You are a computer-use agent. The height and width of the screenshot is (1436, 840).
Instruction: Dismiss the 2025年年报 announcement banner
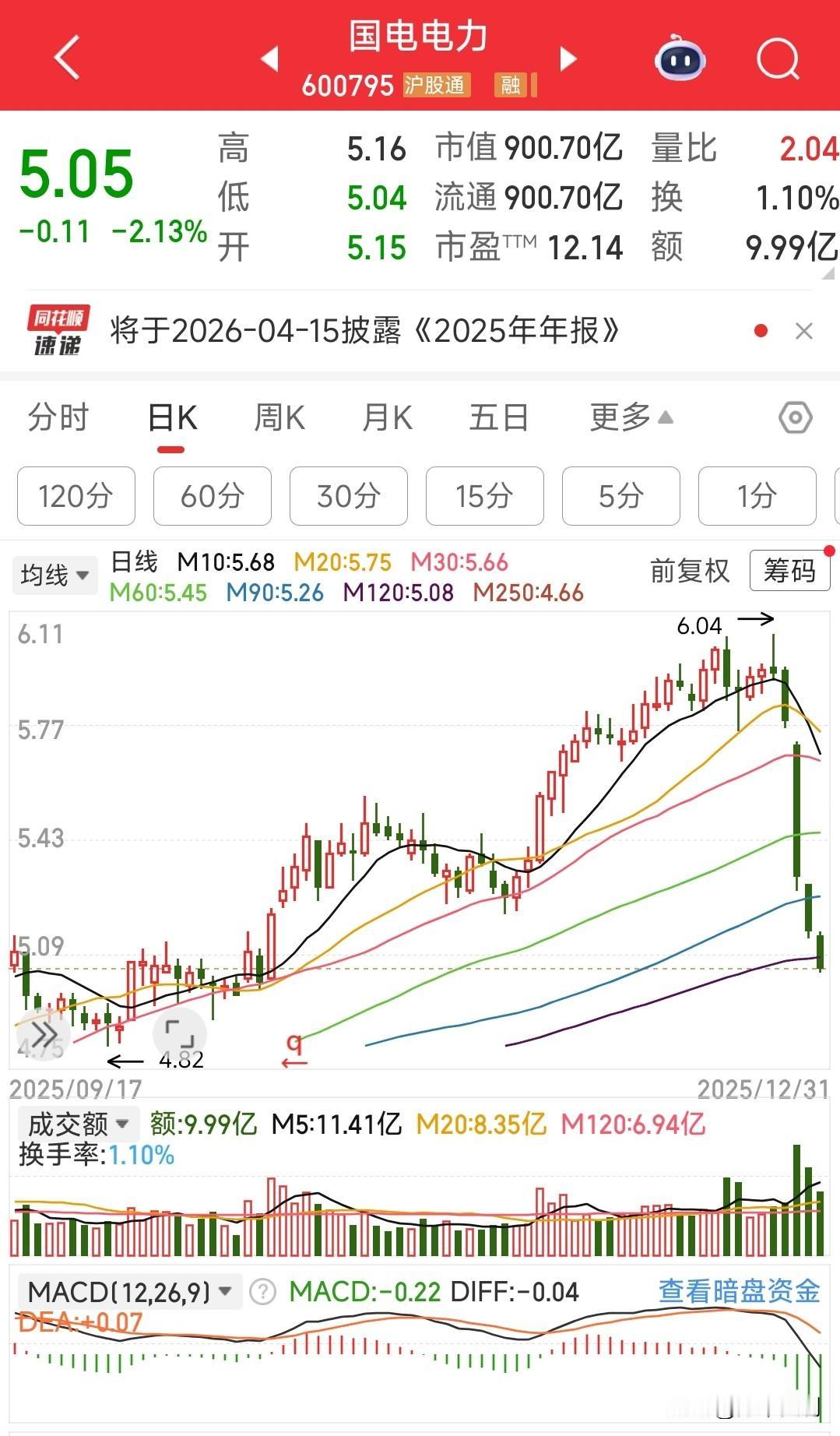pos(806,331)
